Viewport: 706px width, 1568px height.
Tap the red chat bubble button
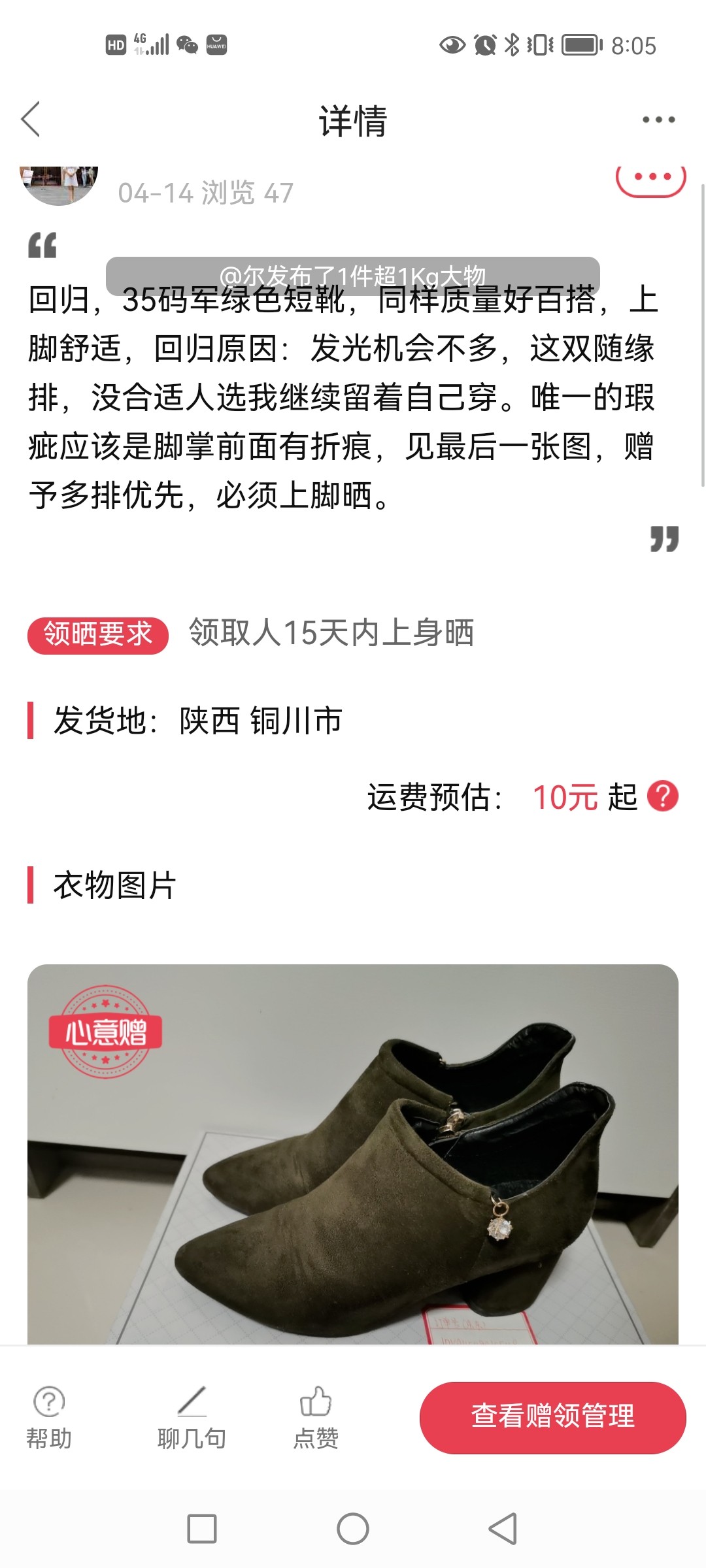[x=650, y=178]
